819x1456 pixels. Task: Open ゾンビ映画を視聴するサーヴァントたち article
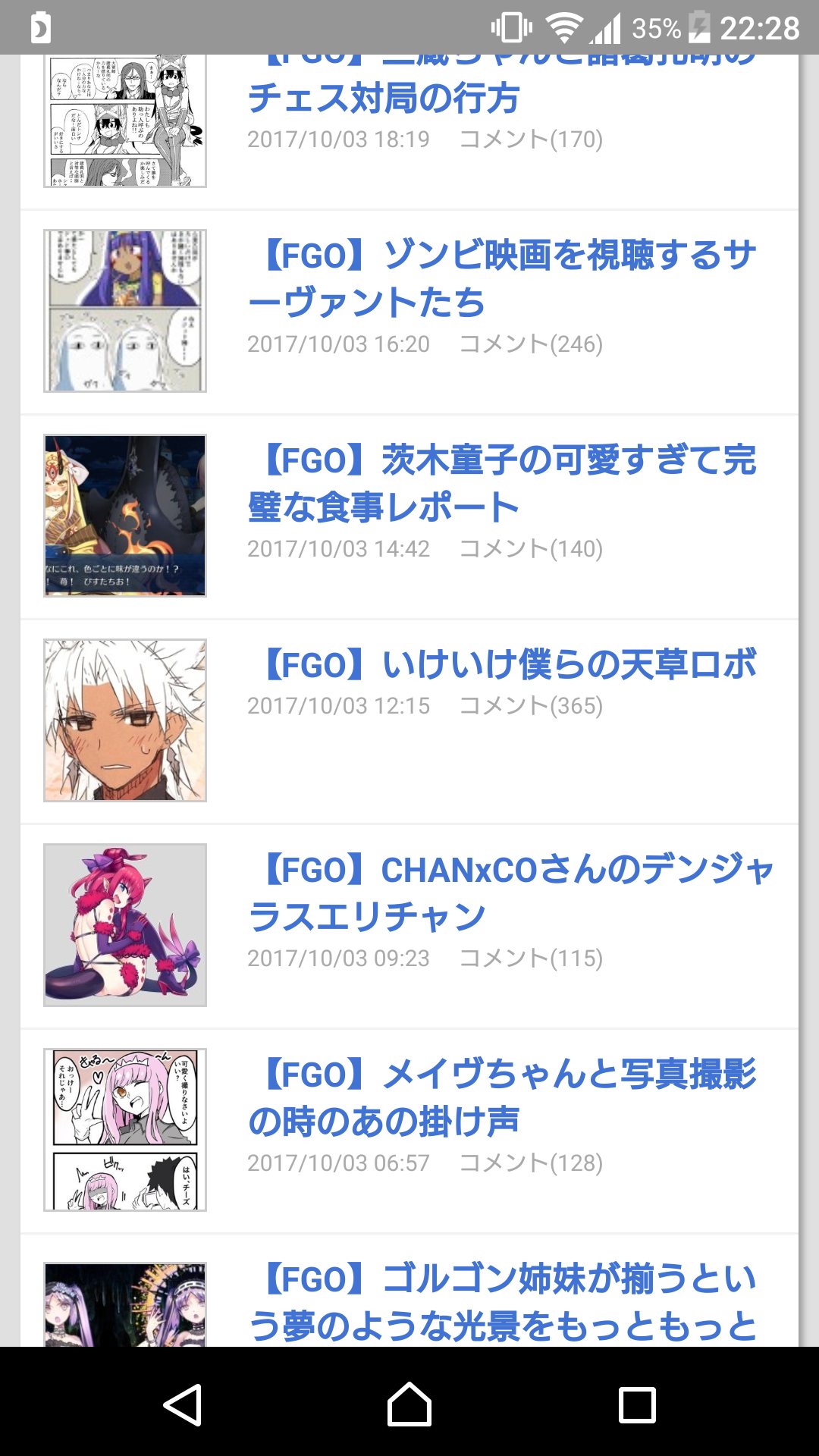coord(502,278)
